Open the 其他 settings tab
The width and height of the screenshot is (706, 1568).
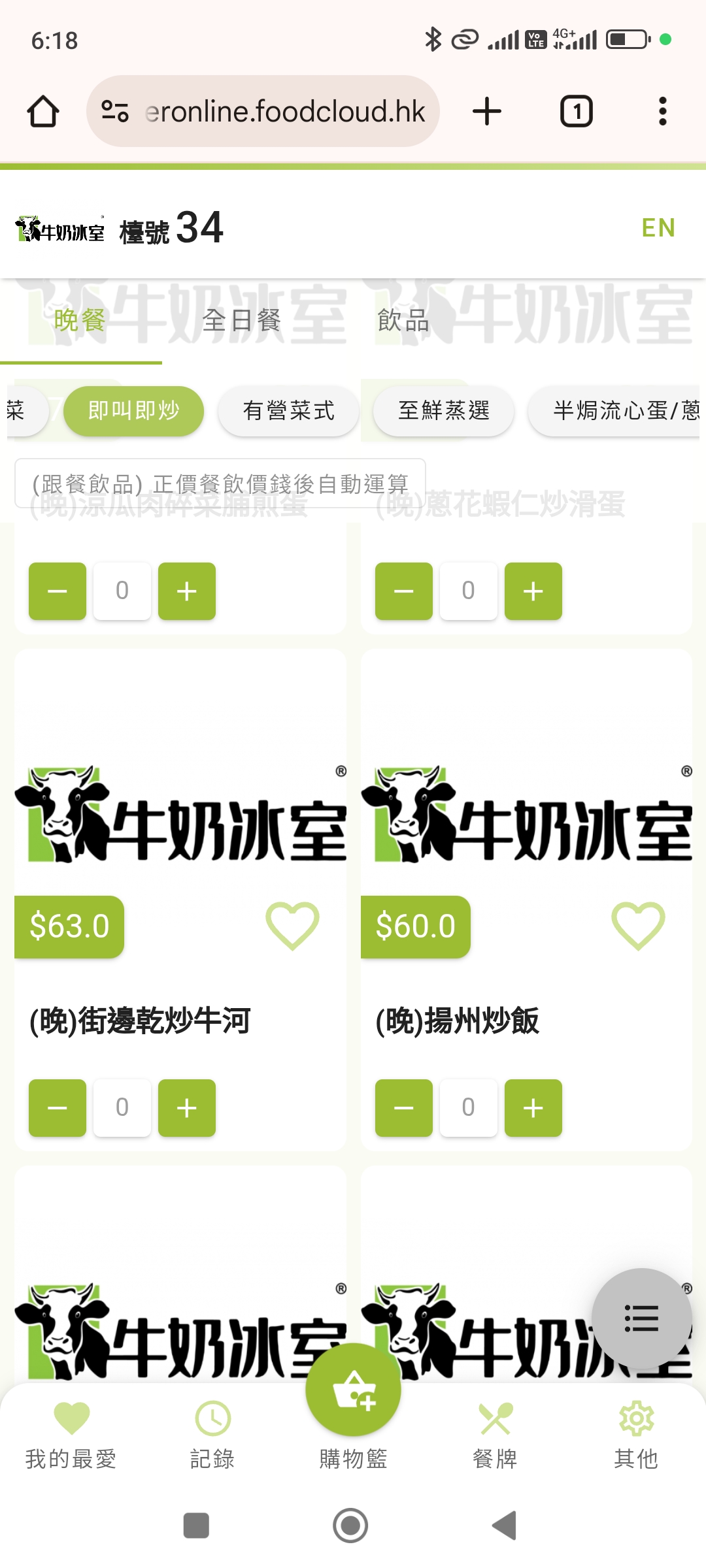pyautogui.click(x=636, y=1435)
